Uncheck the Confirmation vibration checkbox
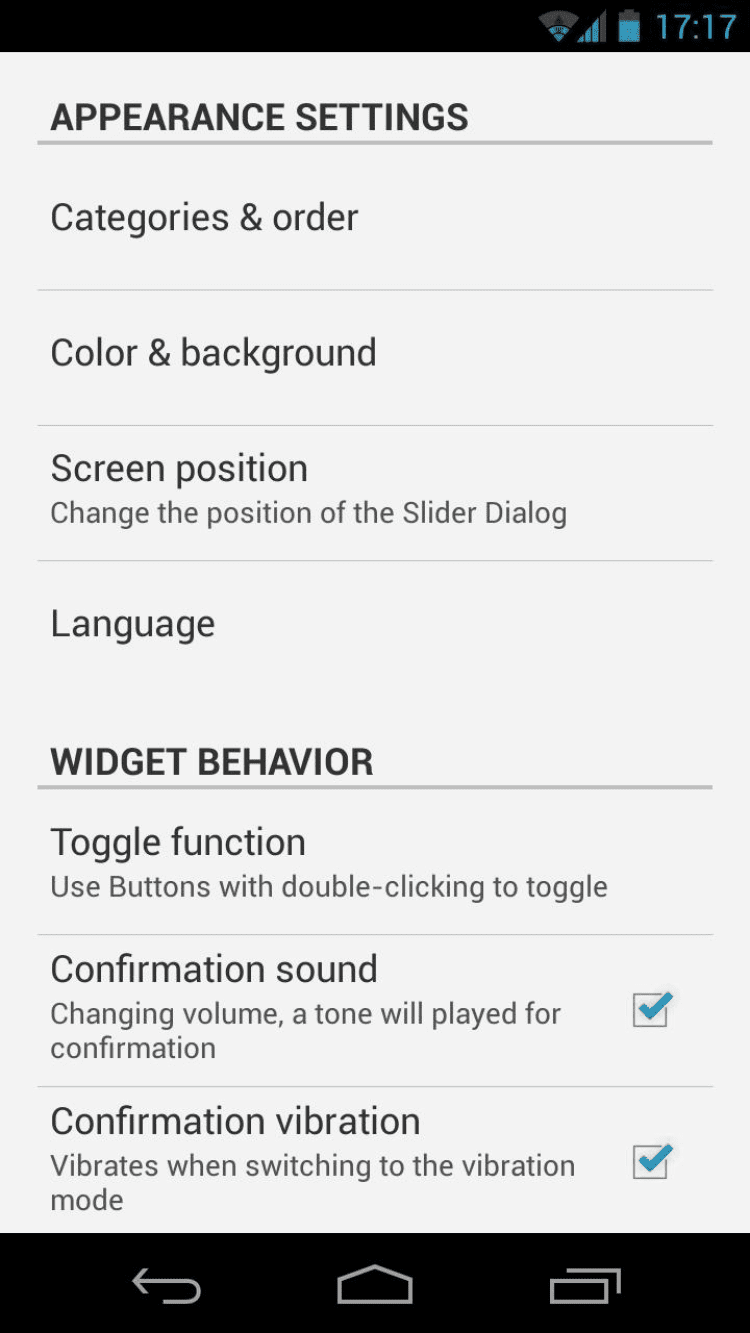The height and width of the screenshot is (1333, 750). 650,1162
